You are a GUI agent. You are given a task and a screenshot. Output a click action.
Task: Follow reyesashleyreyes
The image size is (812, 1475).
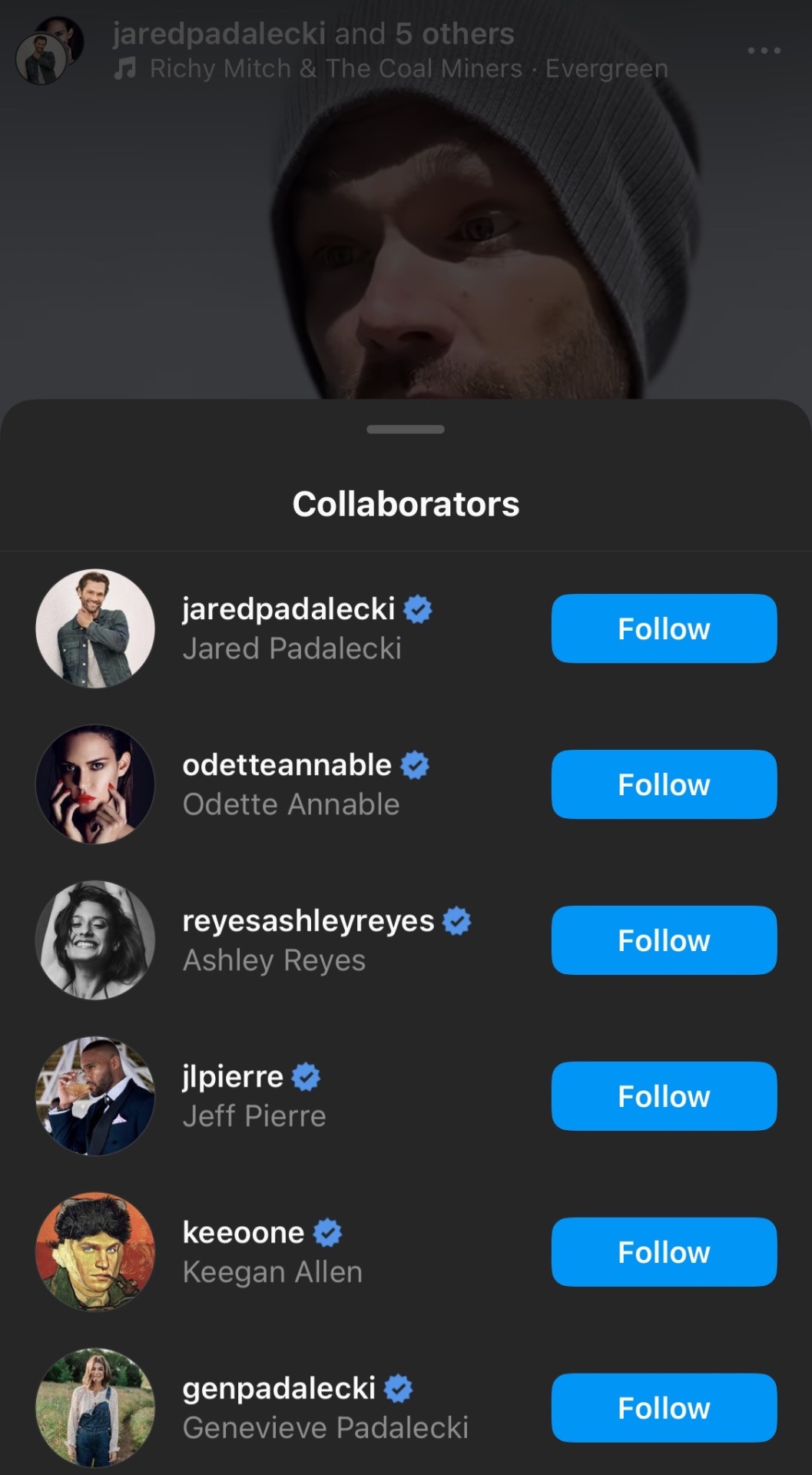pos(664,940)
